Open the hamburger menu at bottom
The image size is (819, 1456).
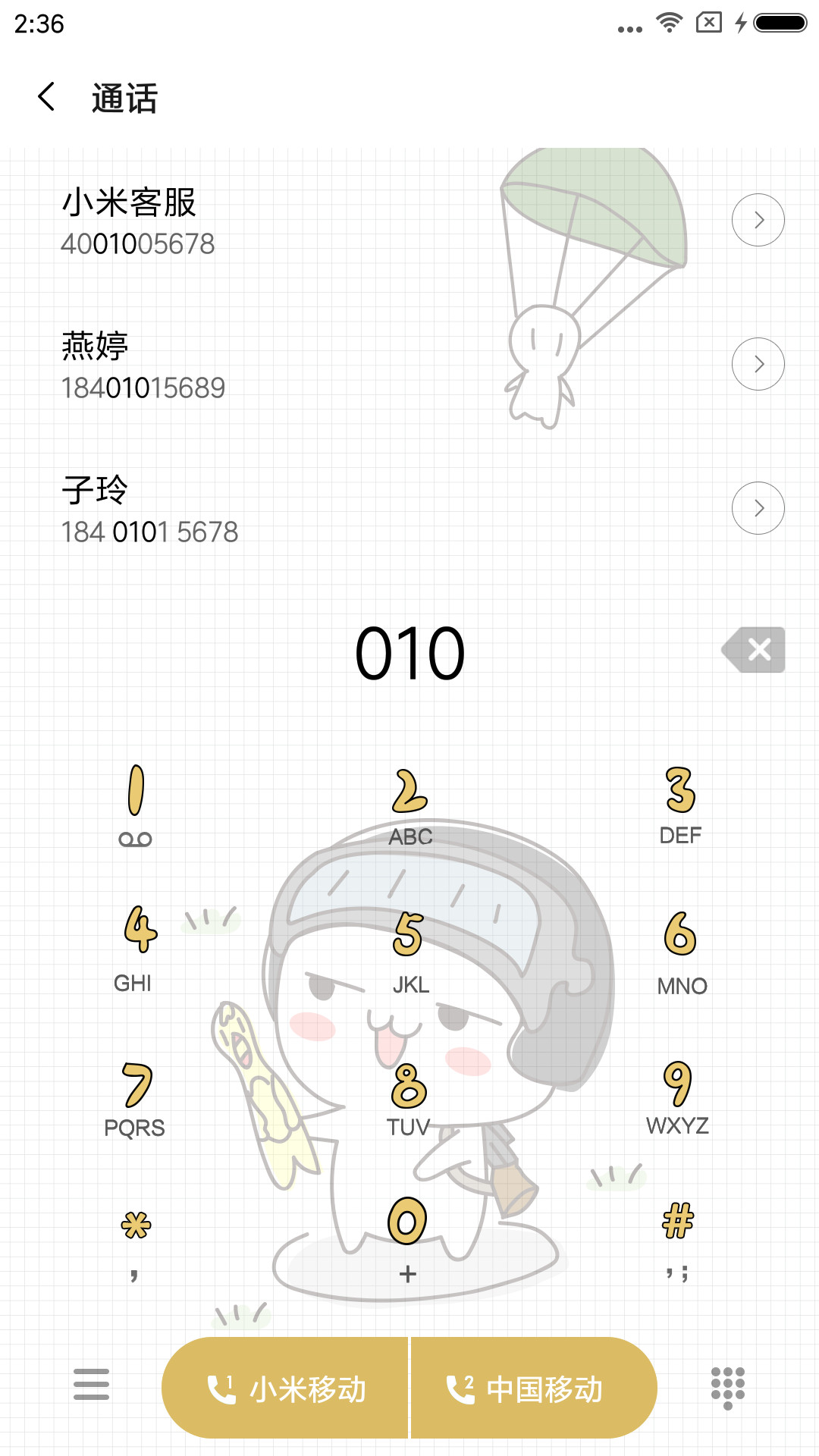pos(91,1384)
